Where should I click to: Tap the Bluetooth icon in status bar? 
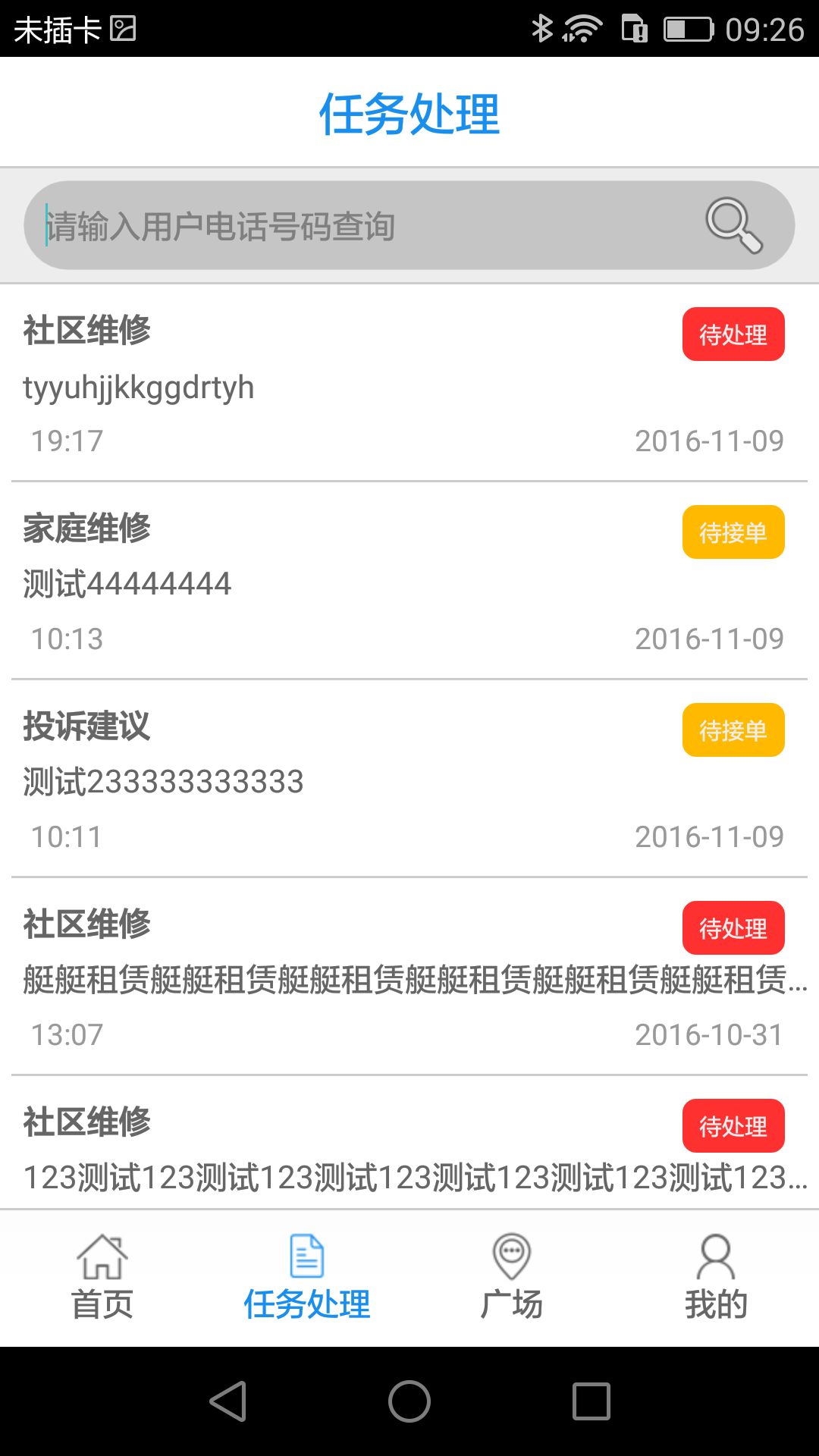tap(541, 29)
